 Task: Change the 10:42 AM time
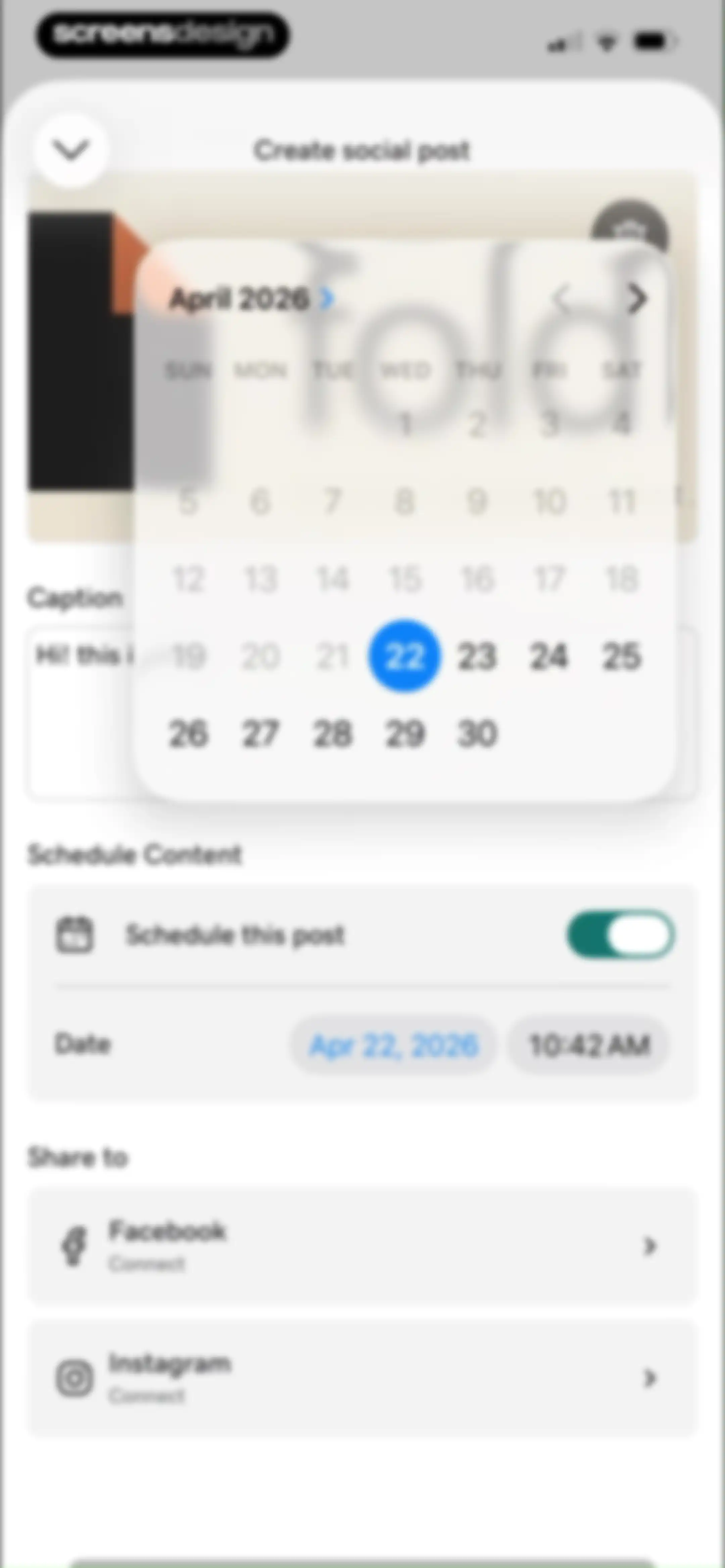pos(589,1045)
